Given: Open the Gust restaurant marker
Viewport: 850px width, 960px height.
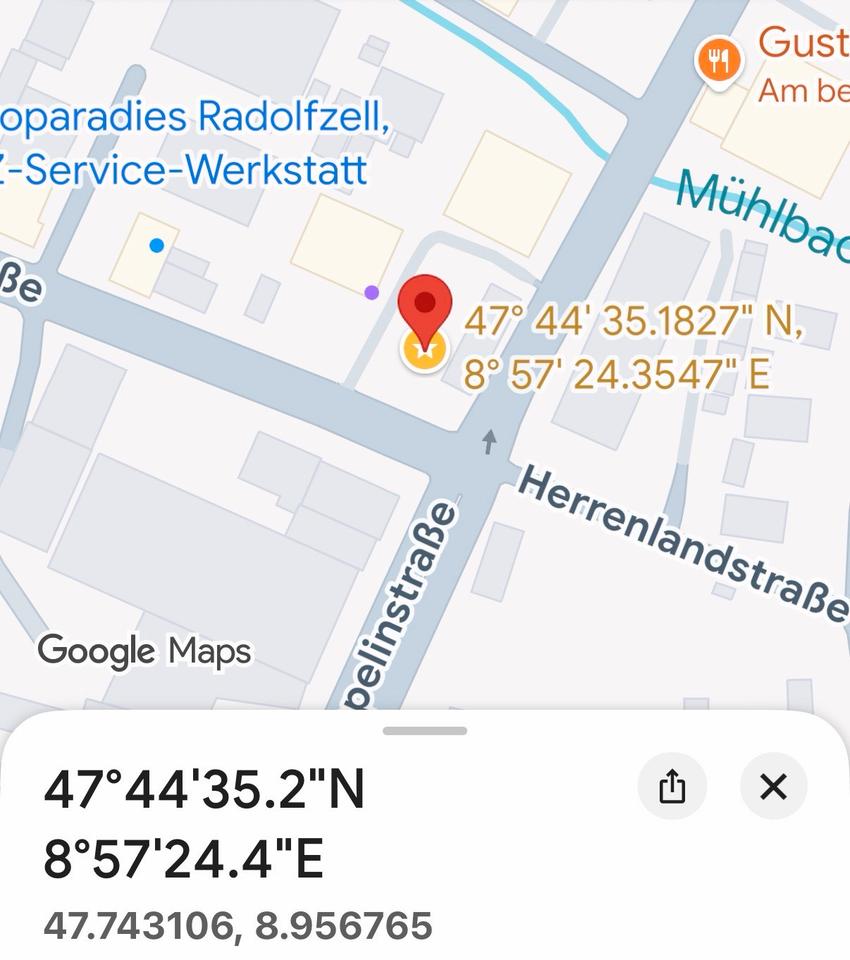Looking at the screenshot, I should (x=718, y=61).
